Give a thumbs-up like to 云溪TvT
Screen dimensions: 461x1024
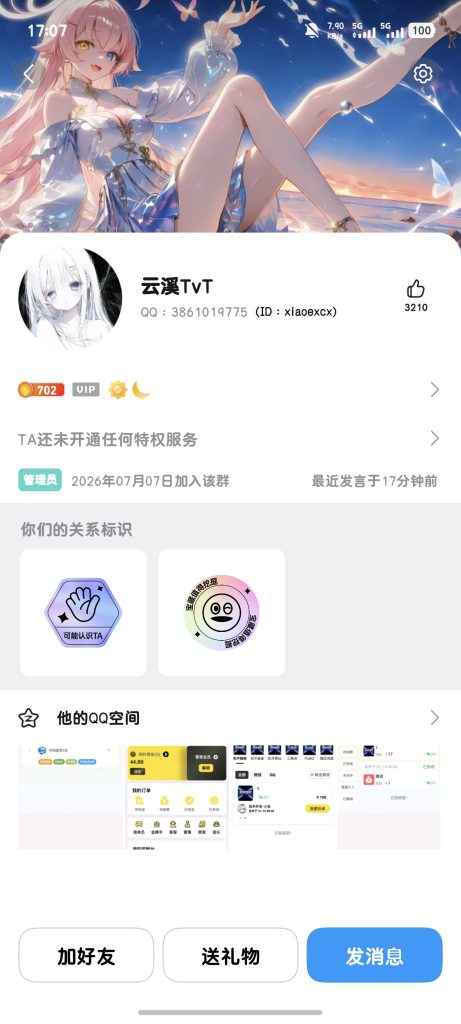click(415, 295)
